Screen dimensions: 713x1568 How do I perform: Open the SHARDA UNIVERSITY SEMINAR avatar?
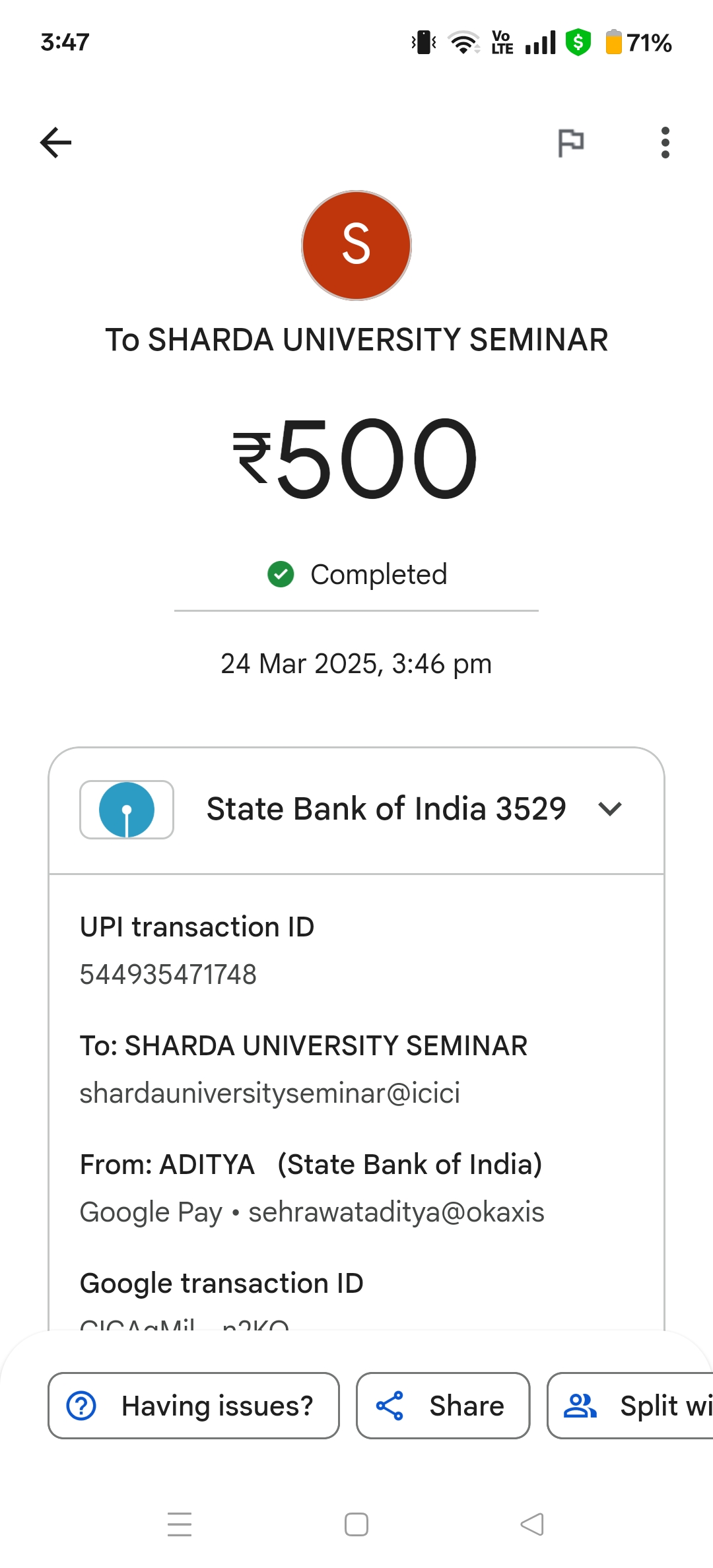click(356, 245)
